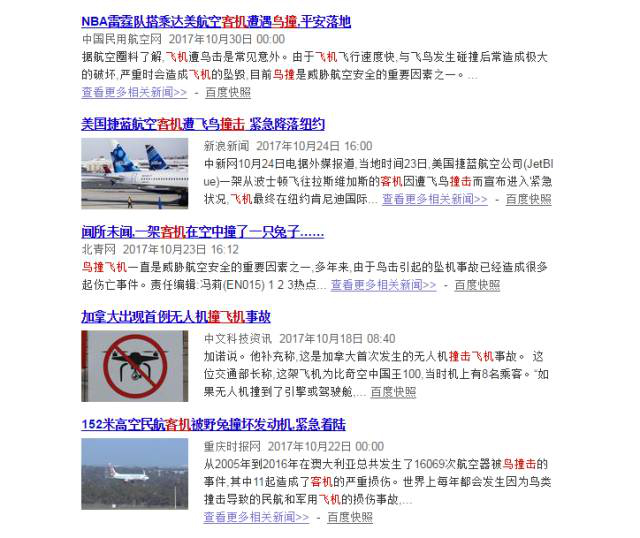The height and width of the screenshot is (538, 640).
Task: Tap the JetBlue plane thumbnail
Action: pyautogui.click(x=135, y=173)
